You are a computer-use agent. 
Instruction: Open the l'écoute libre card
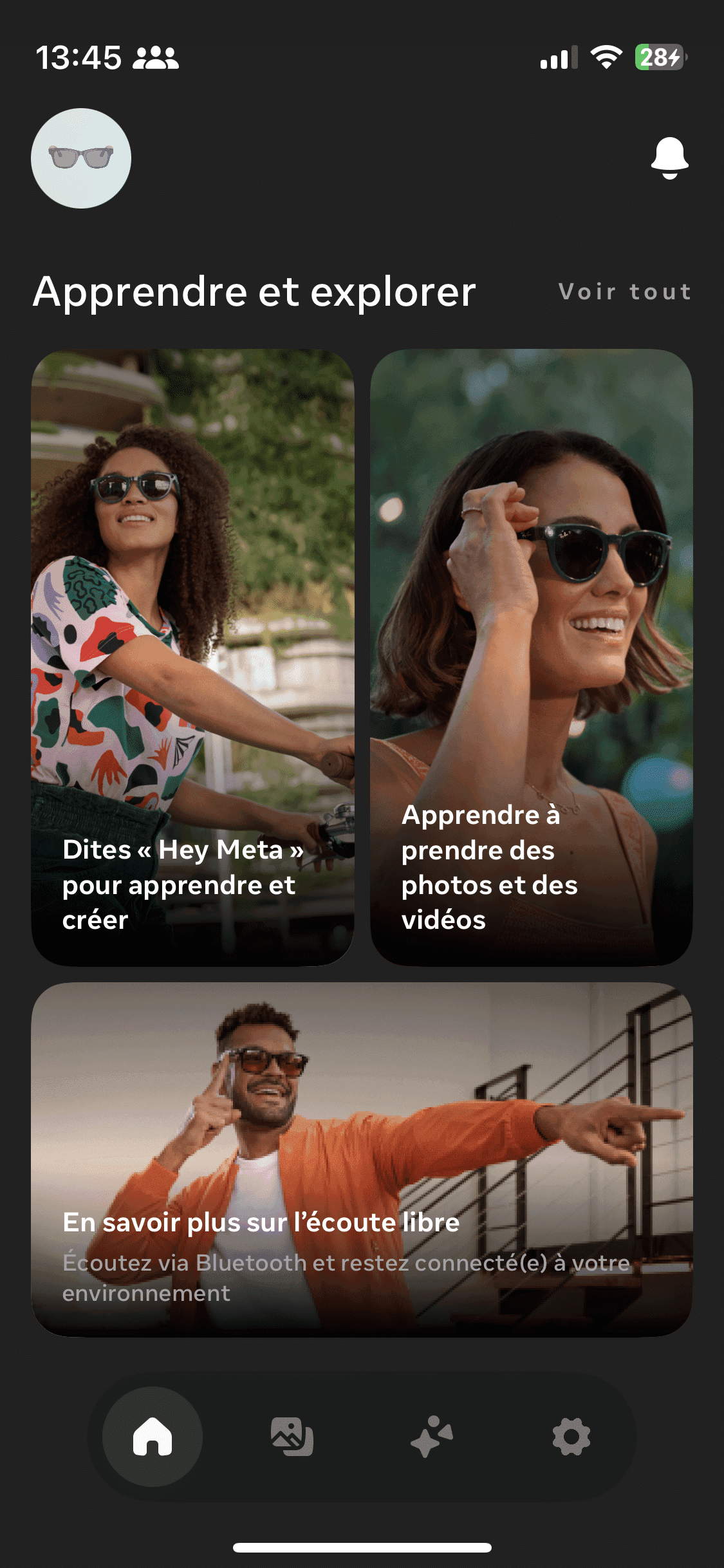(x=362, y=1160)
